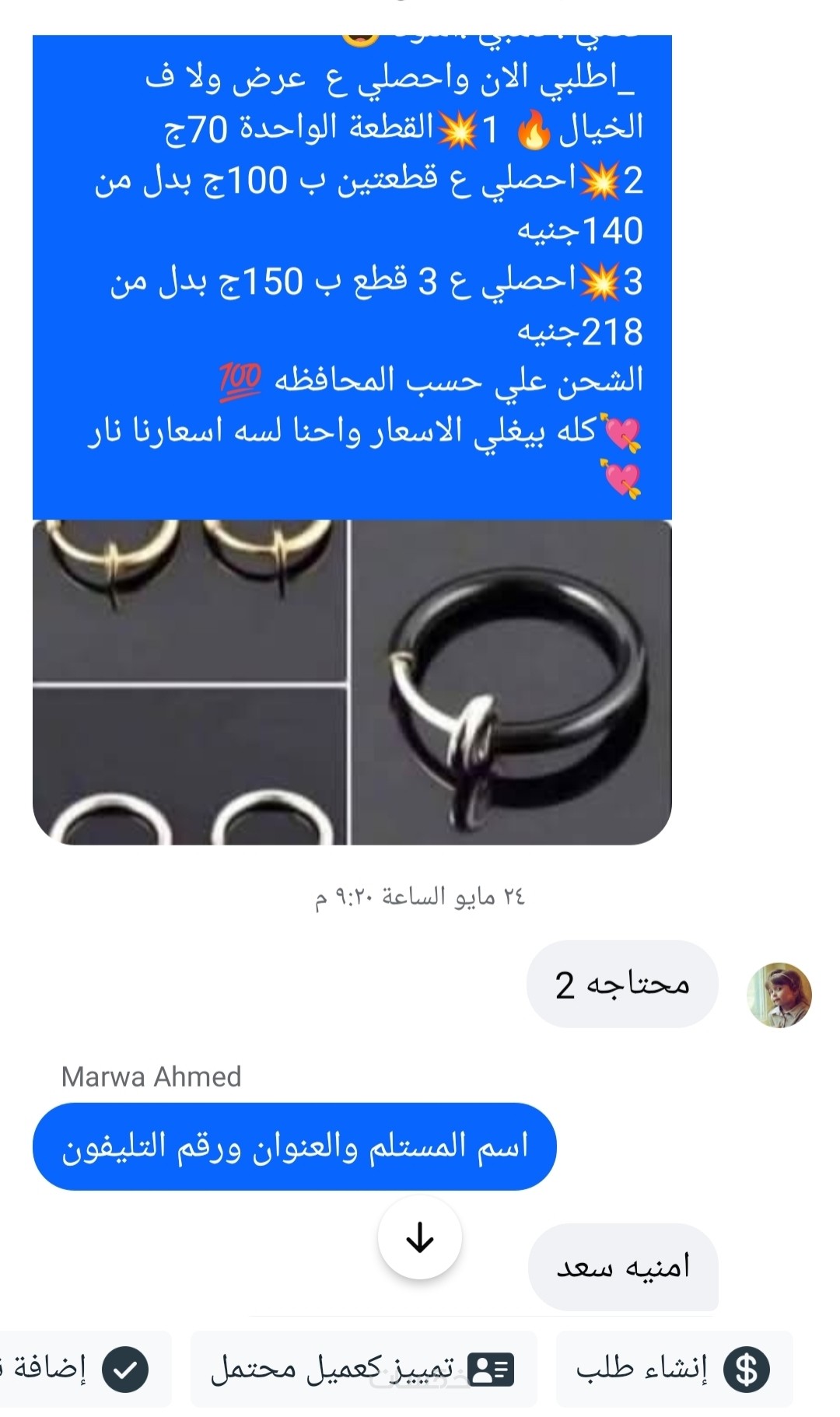
Task: Jump to latest messages with down arrow
Action: pyautogui.click(x=419, y=1237)
